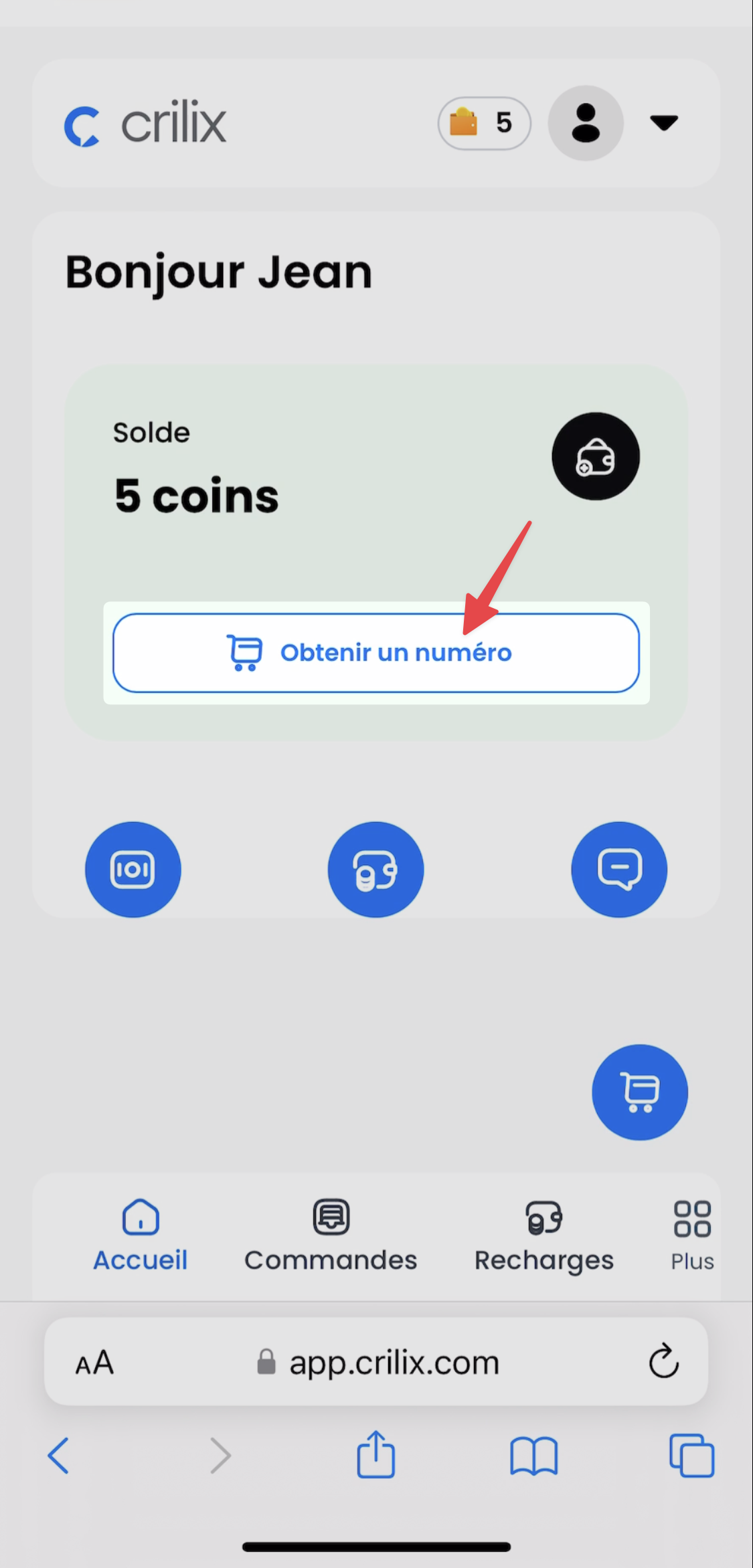Open the coin balance badge in the header
This screenshot has width=753, height=1568.
[484, 123]
